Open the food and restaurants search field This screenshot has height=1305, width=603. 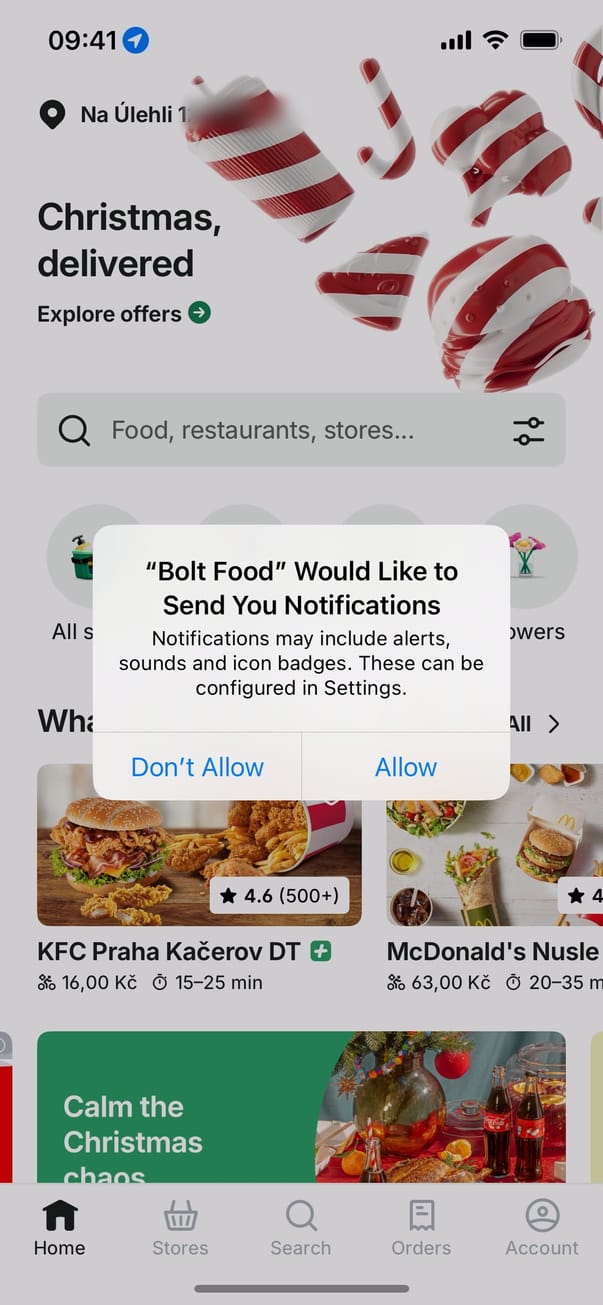pyautogui.click(x=262, y=430)
